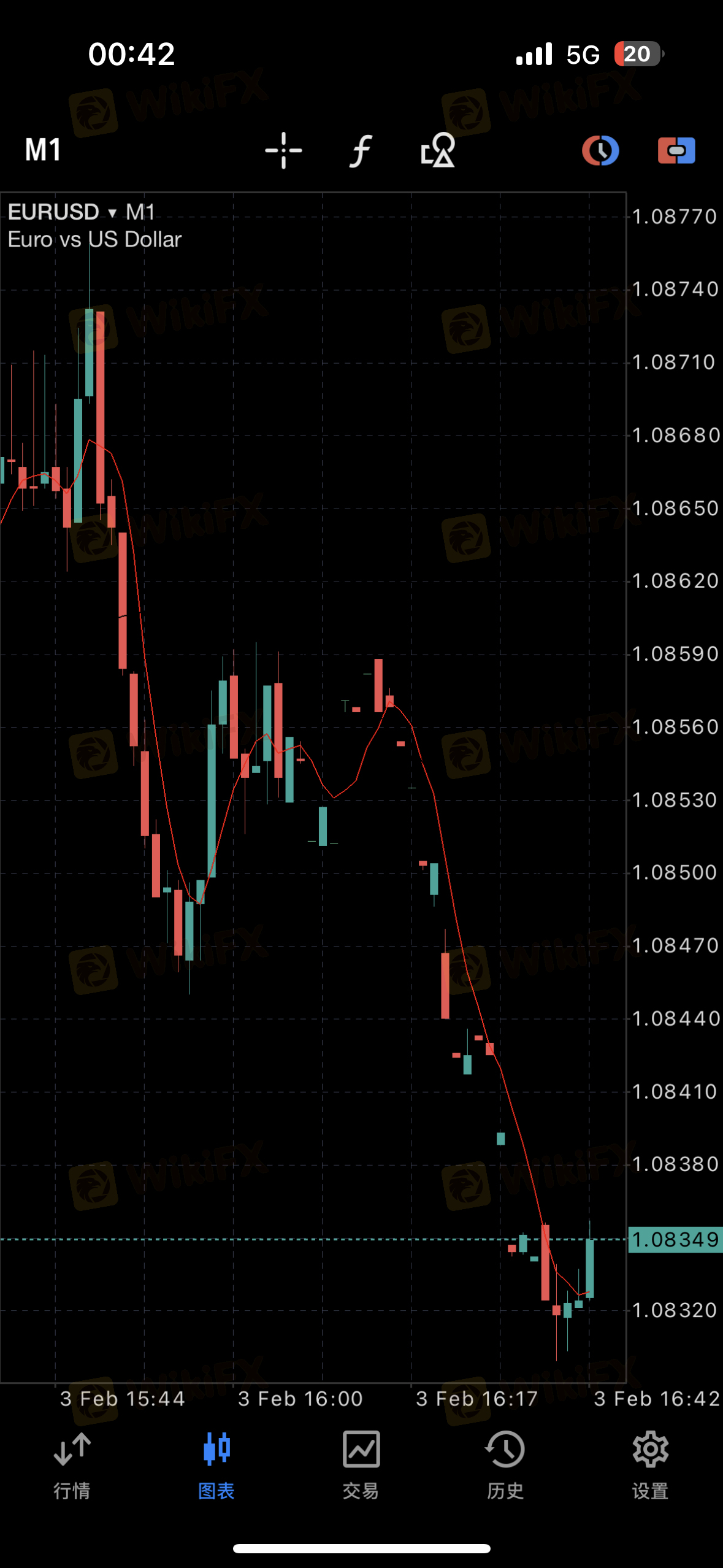The image size is (723, 1568).
Task: Expand the EURUSD symbol dropdown
Action: tap(112, 213)
